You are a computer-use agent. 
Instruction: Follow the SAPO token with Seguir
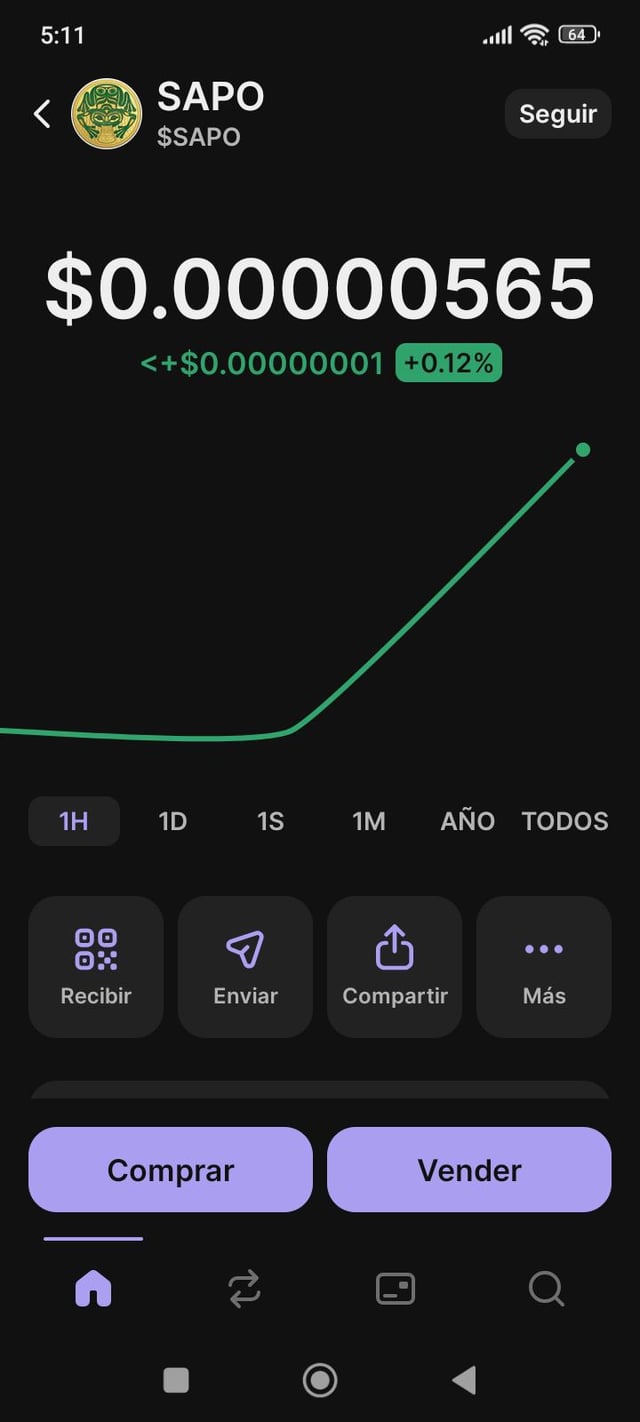(x=557, y=114)
